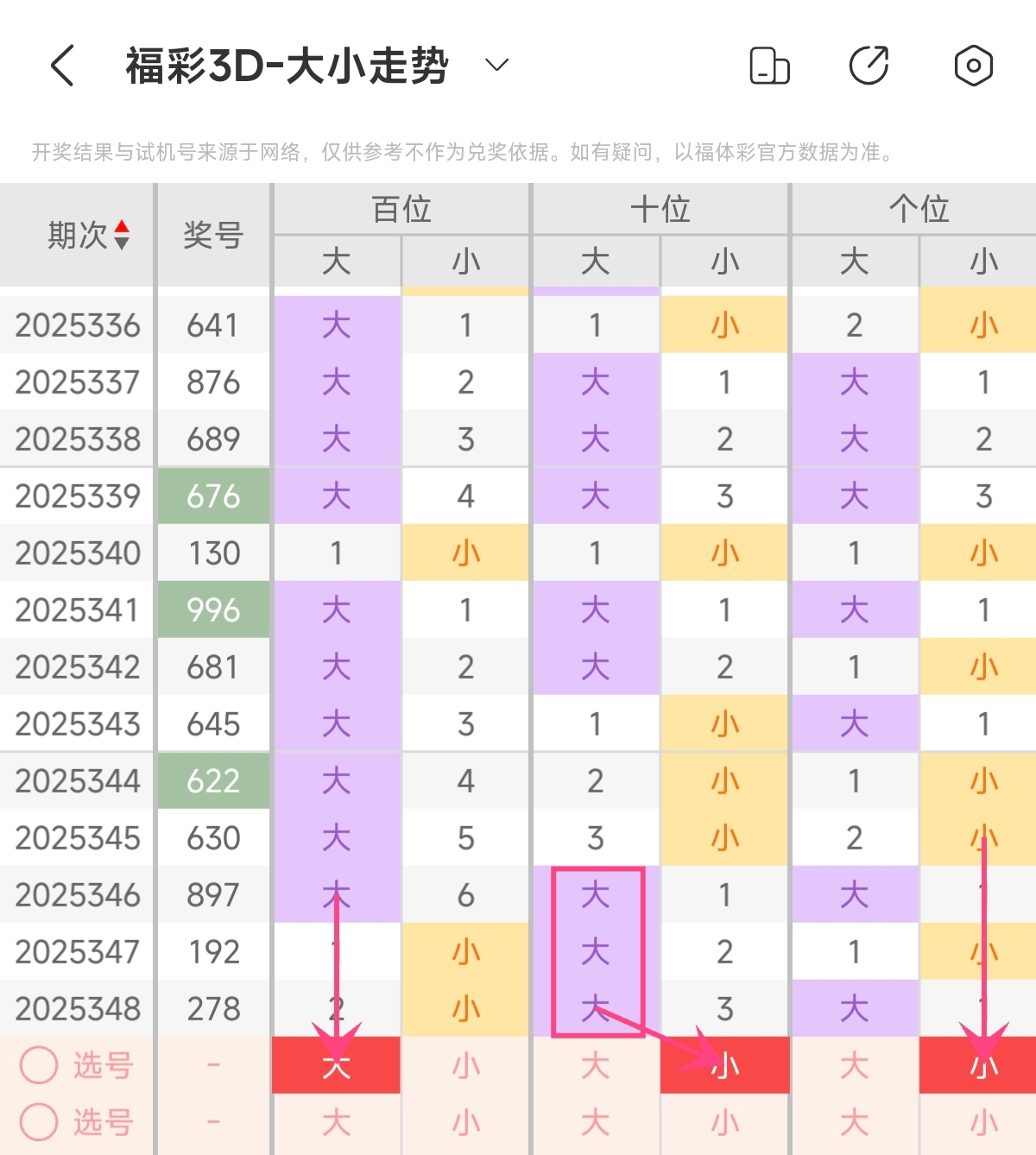Deselect the red highlighted 个位 小 pick

[x=983, y=1065]
